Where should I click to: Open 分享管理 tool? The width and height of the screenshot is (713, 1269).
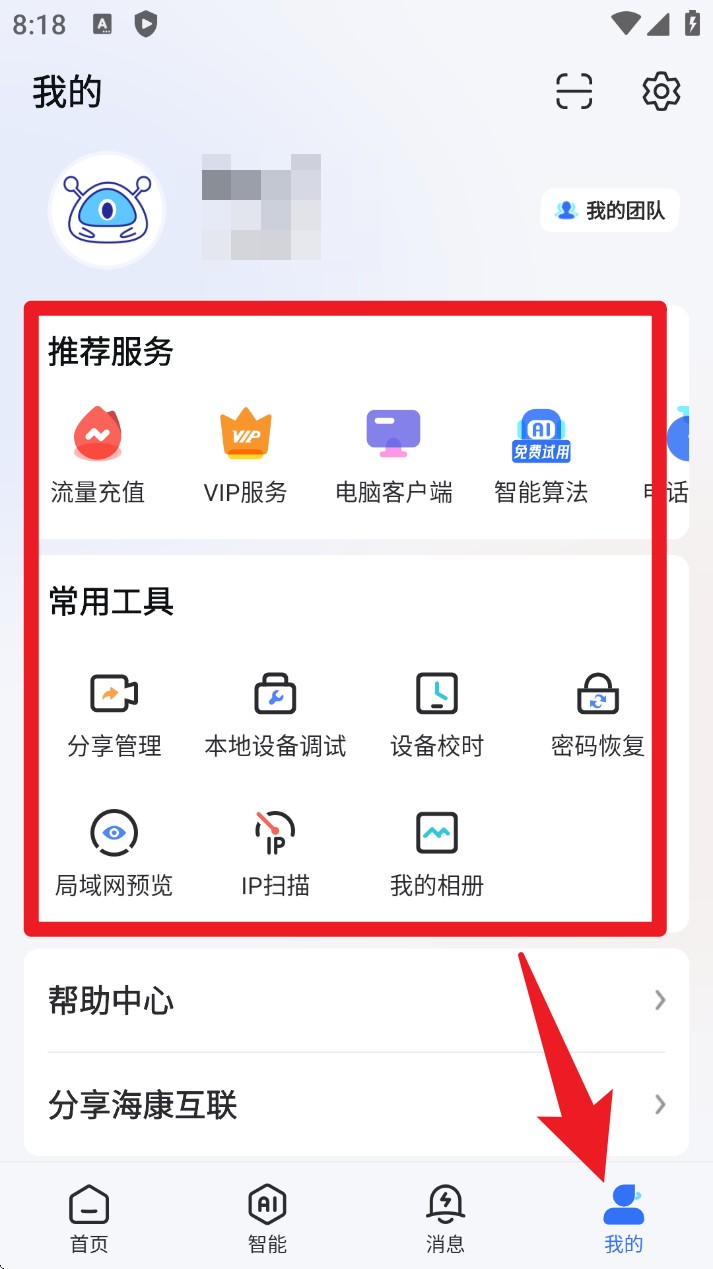114,712
